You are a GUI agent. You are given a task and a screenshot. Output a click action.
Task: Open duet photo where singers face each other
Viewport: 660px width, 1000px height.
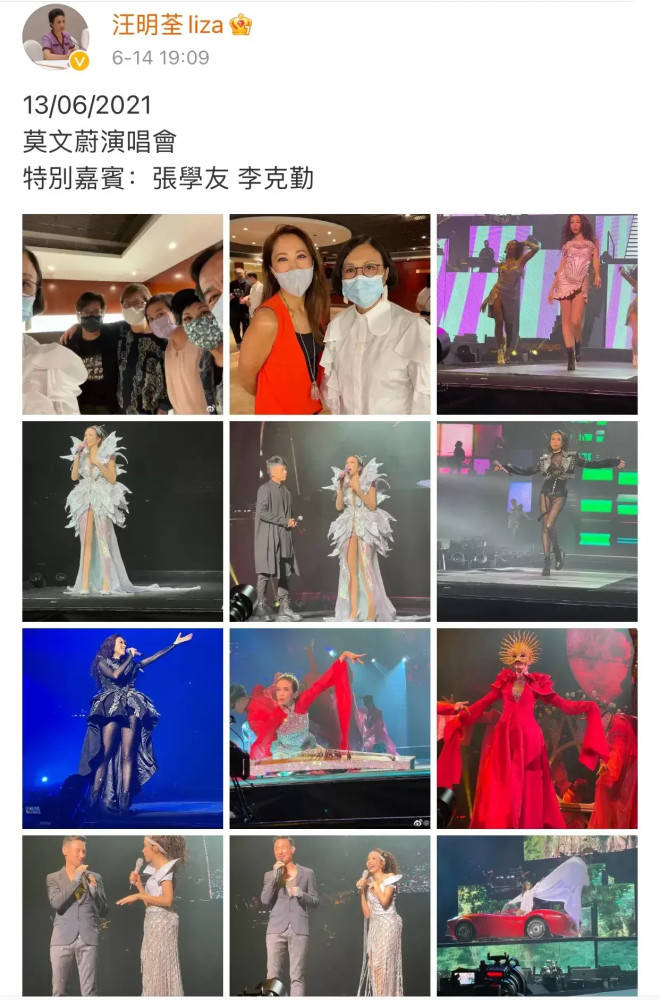click(123, 916)
